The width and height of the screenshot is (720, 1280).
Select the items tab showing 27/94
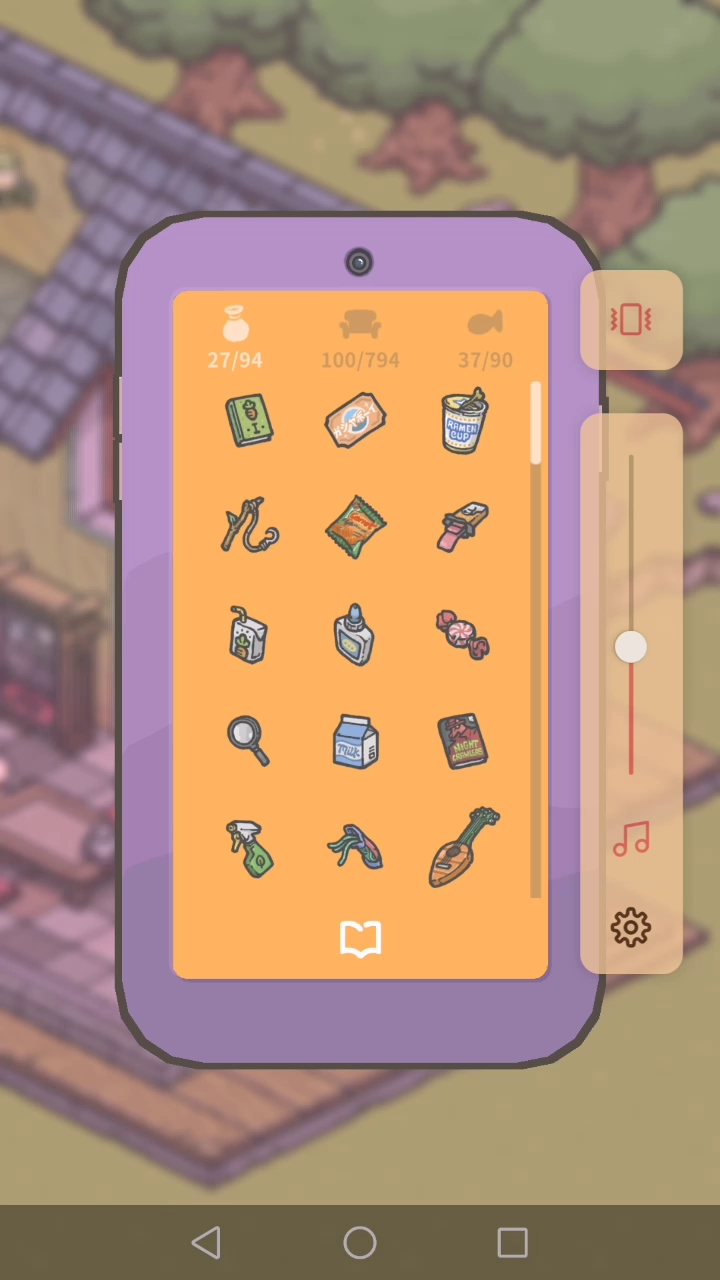(x=235, y=339)
